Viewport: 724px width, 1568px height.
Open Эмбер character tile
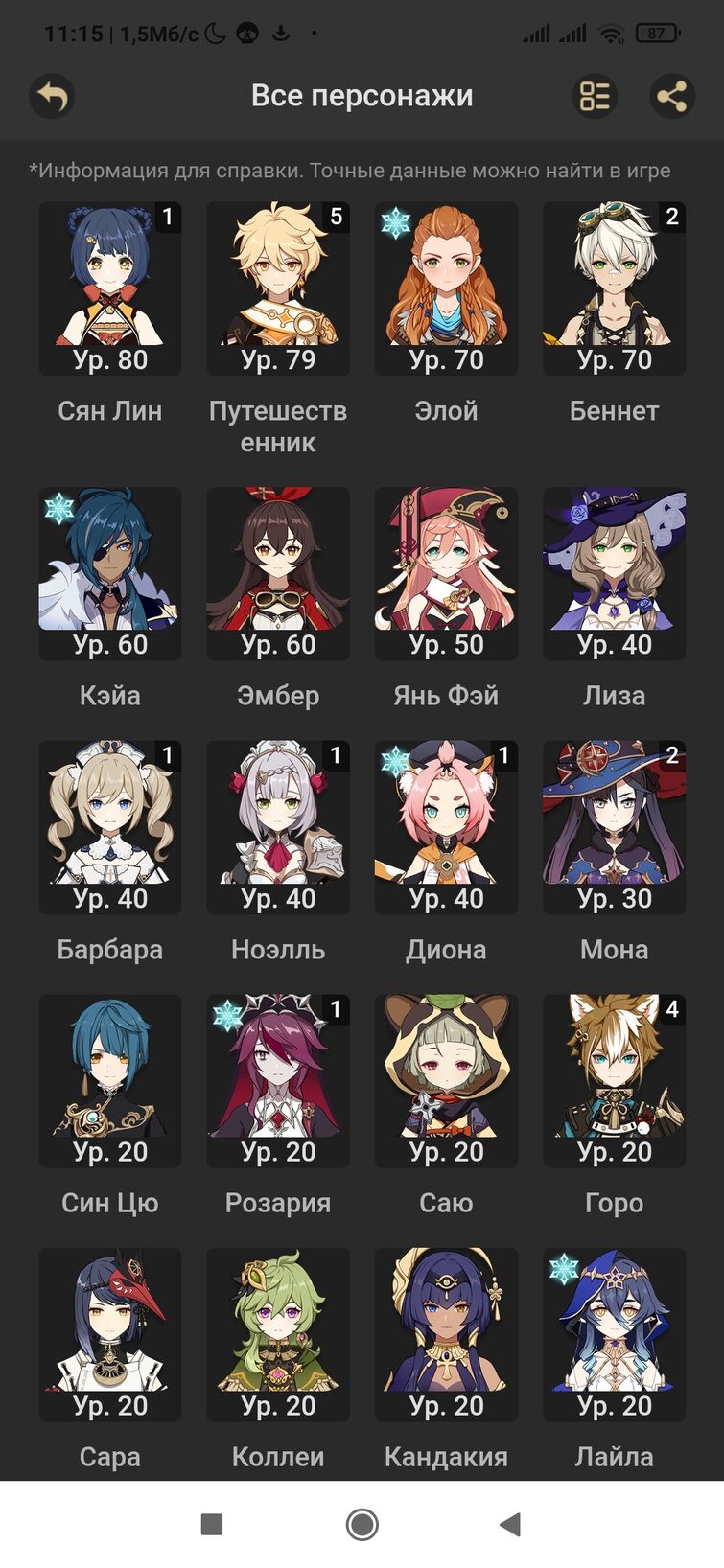[278, 573]
